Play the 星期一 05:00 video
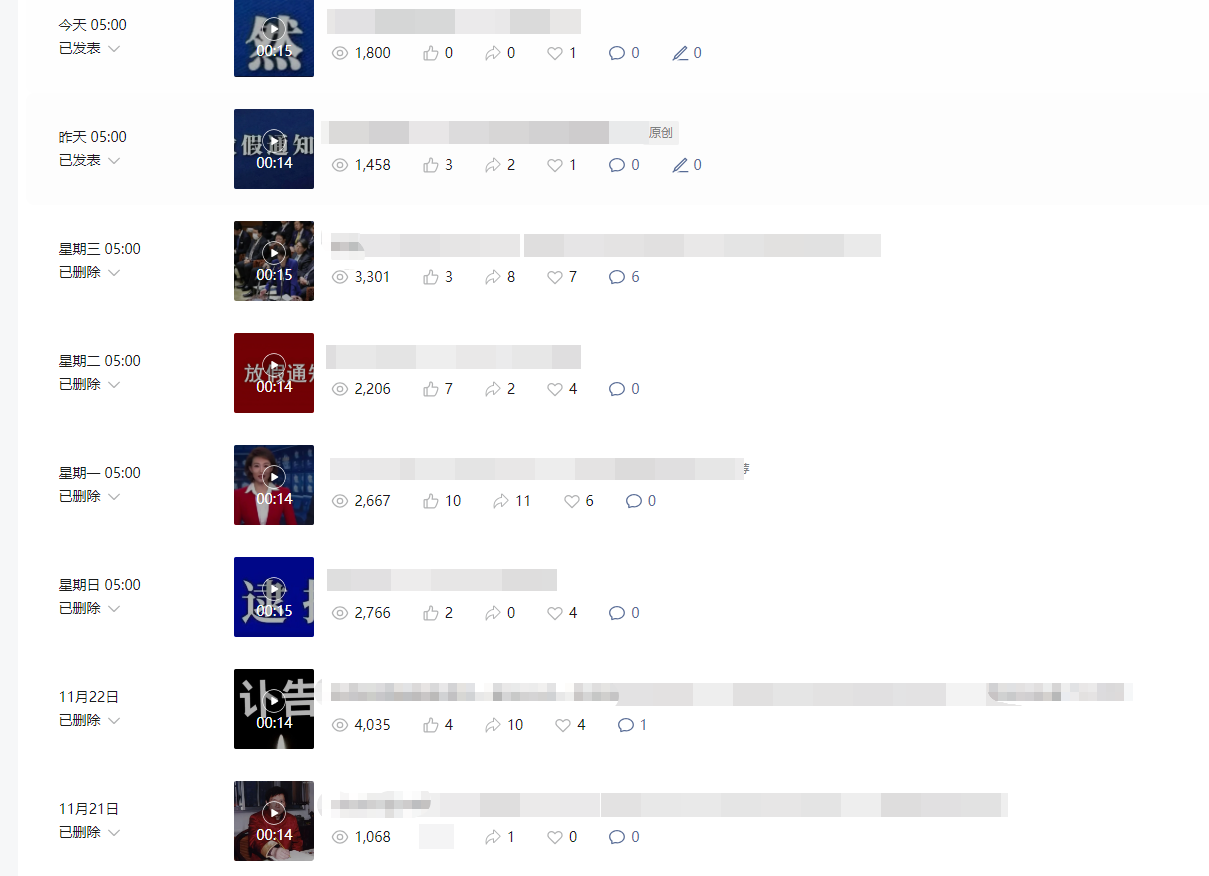 pyautogui.click(x=274, y=477)
